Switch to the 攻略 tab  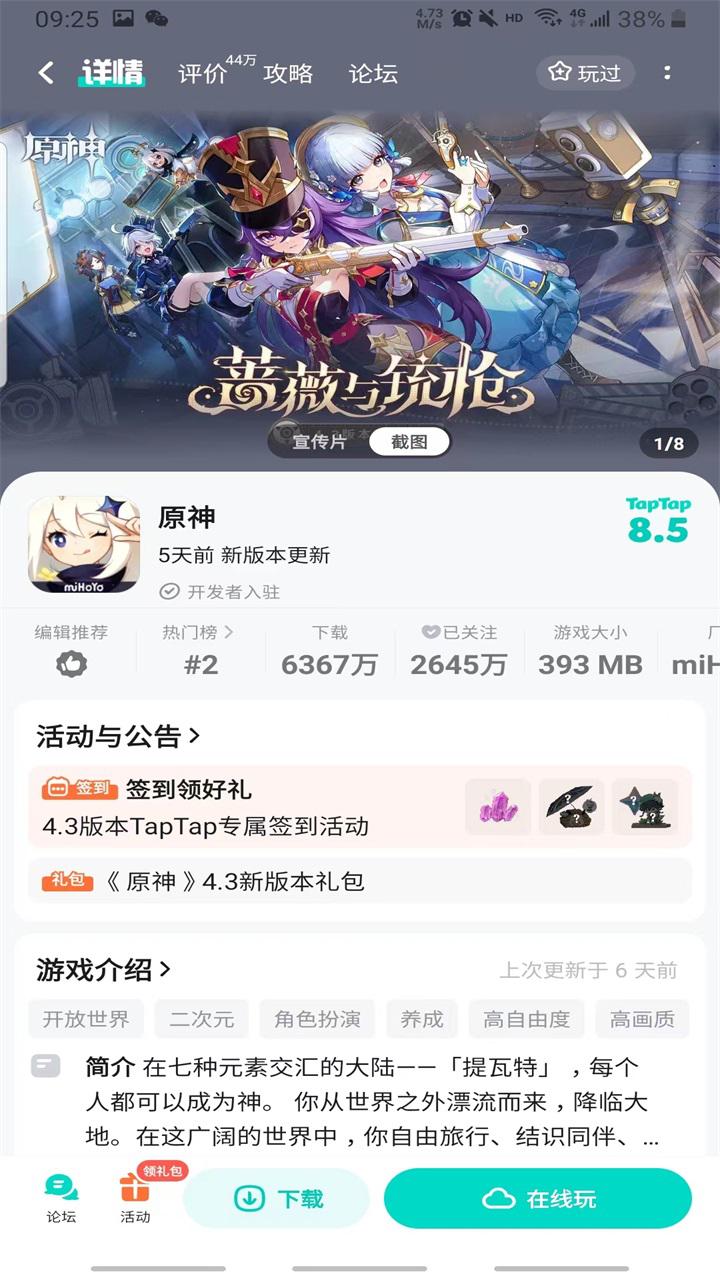point(288,73)
